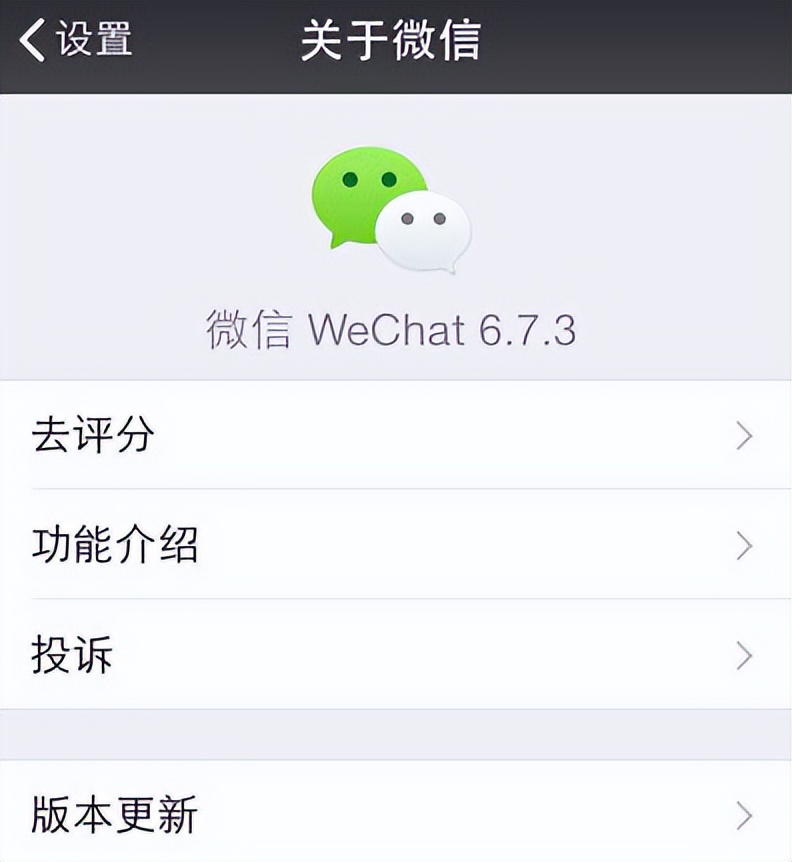Expand the 功能介绍 row with its arrow

tap(743, 547)
